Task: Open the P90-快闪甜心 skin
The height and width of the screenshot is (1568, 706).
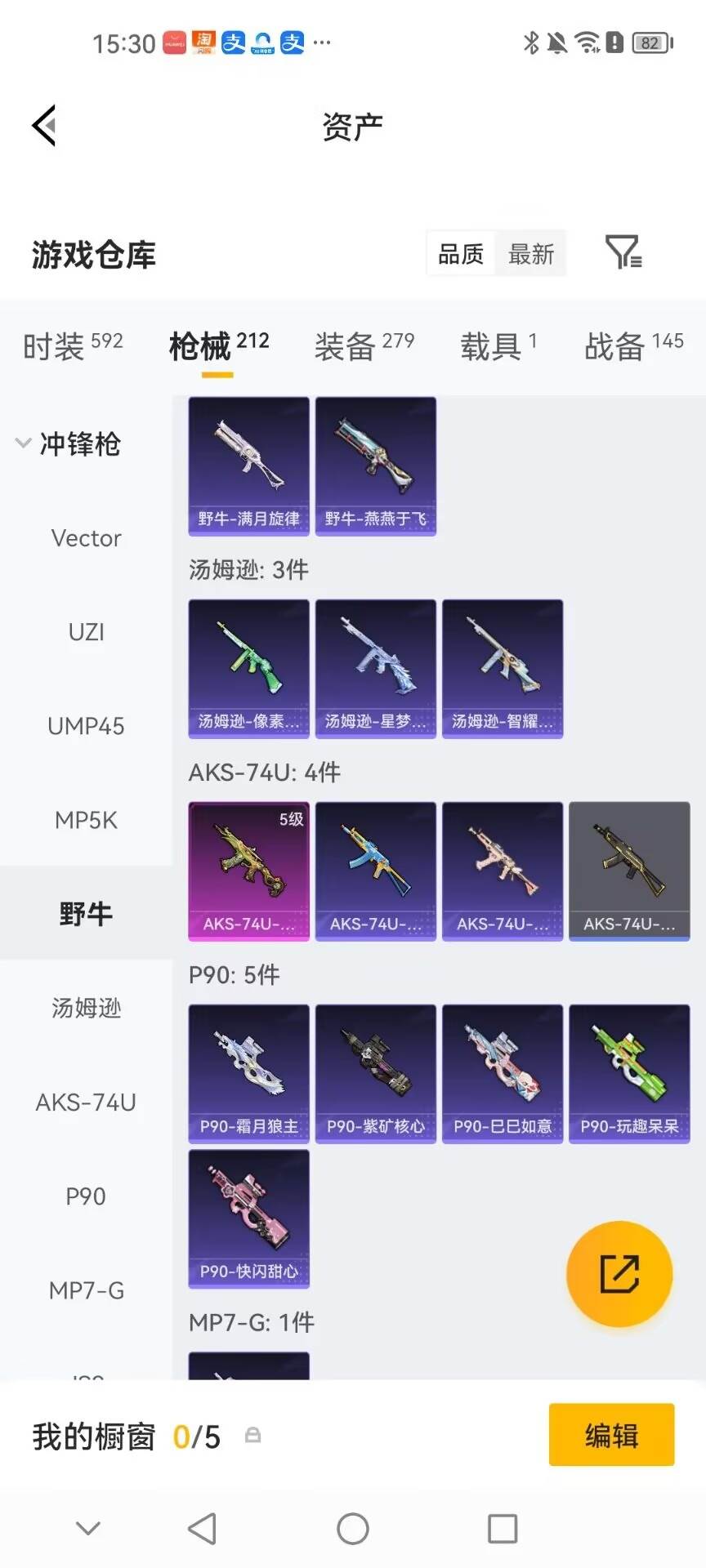Action: click(x=249, y=1219)
